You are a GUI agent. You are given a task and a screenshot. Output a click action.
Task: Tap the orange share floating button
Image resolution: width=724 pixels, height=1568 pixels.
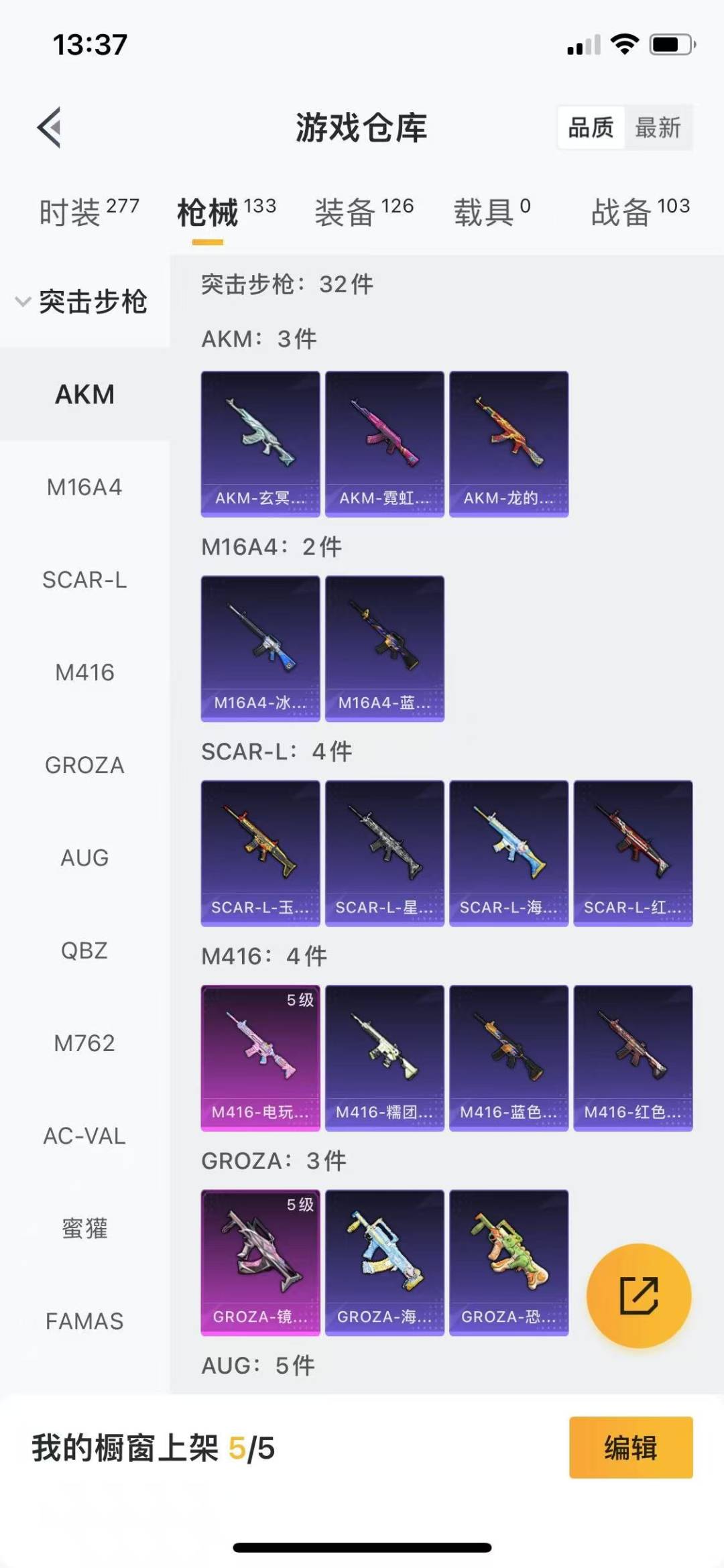tap(638, 1295)
